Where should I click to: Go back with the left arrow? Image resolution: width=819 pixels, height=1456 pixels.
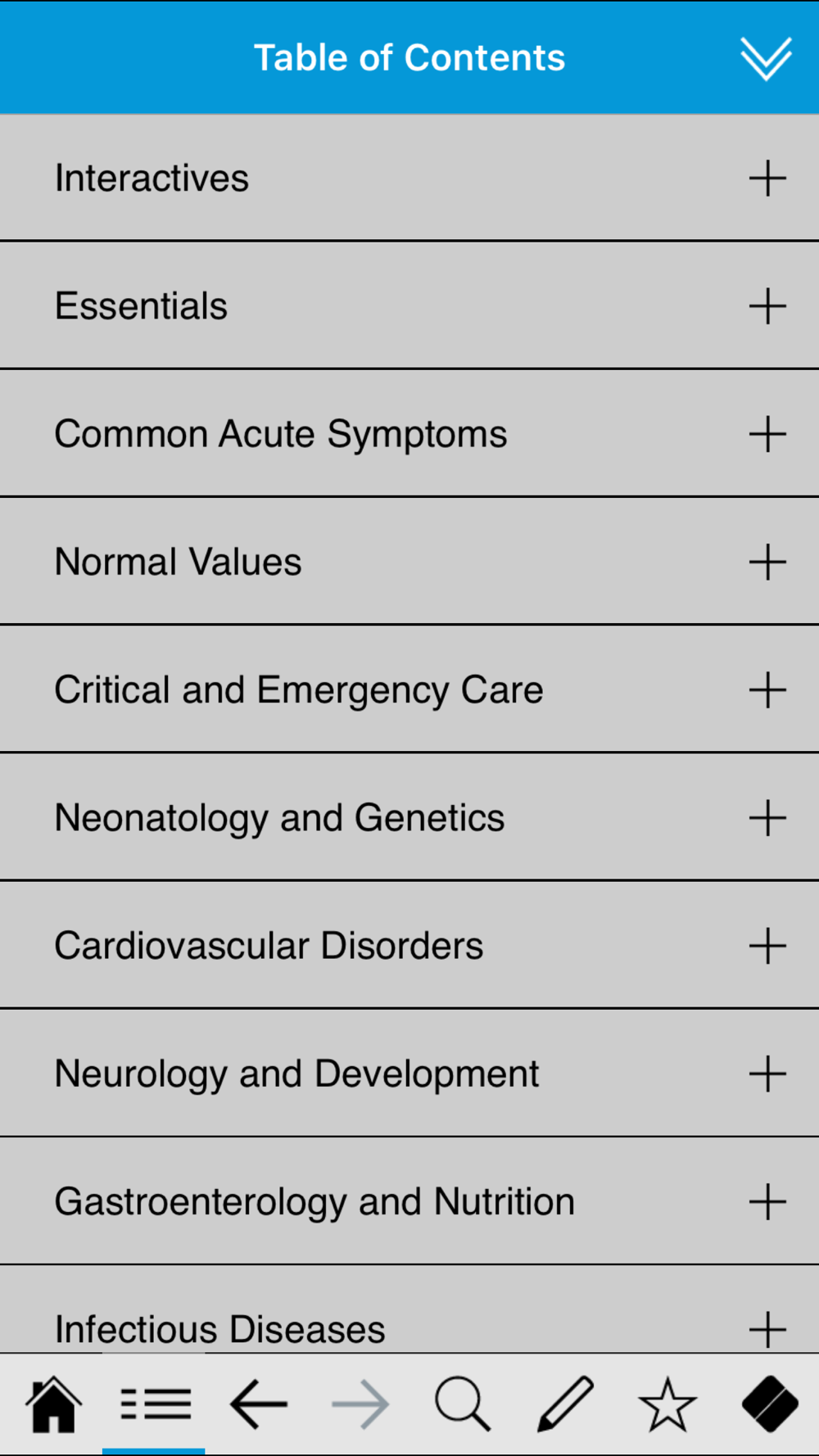point(258,1404)
